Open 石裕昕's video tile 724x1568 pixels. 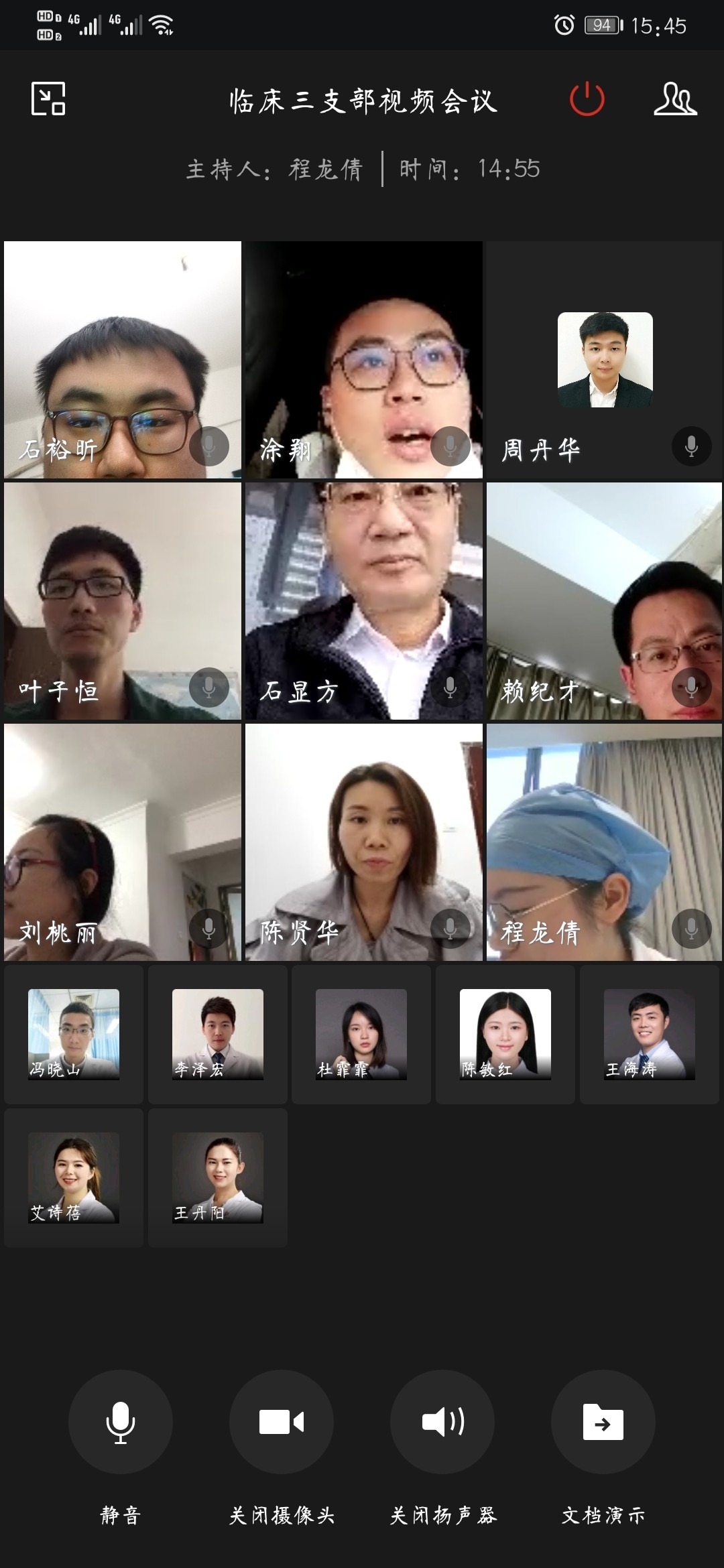[122, 359]
